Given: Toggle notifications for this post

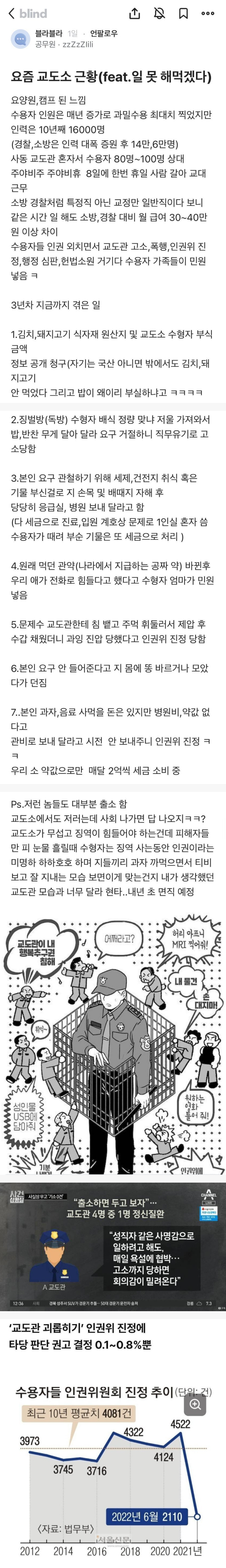Looking at the screenshot, I should coord(159,13).
